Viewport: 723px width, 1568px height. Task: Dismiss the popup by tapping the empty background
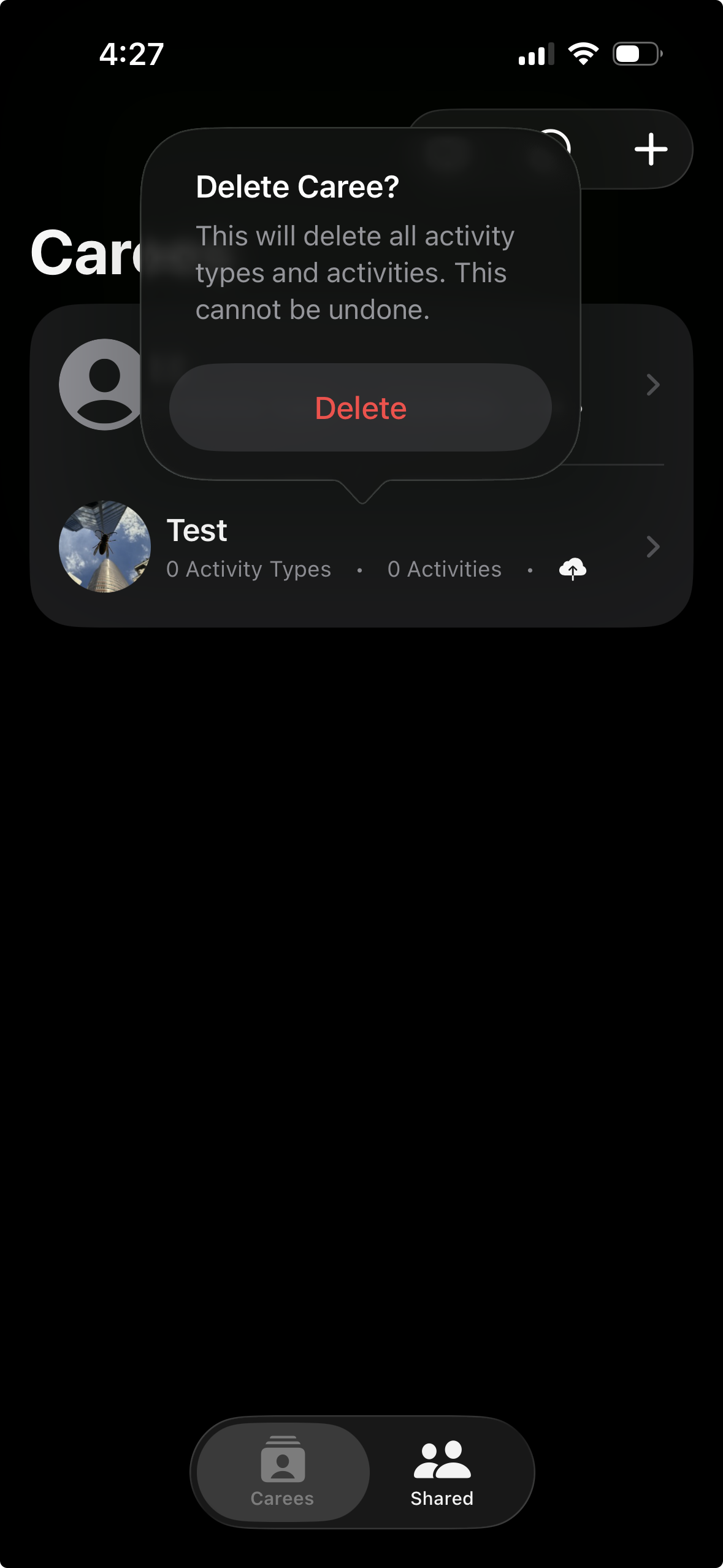tap(361, 920)
